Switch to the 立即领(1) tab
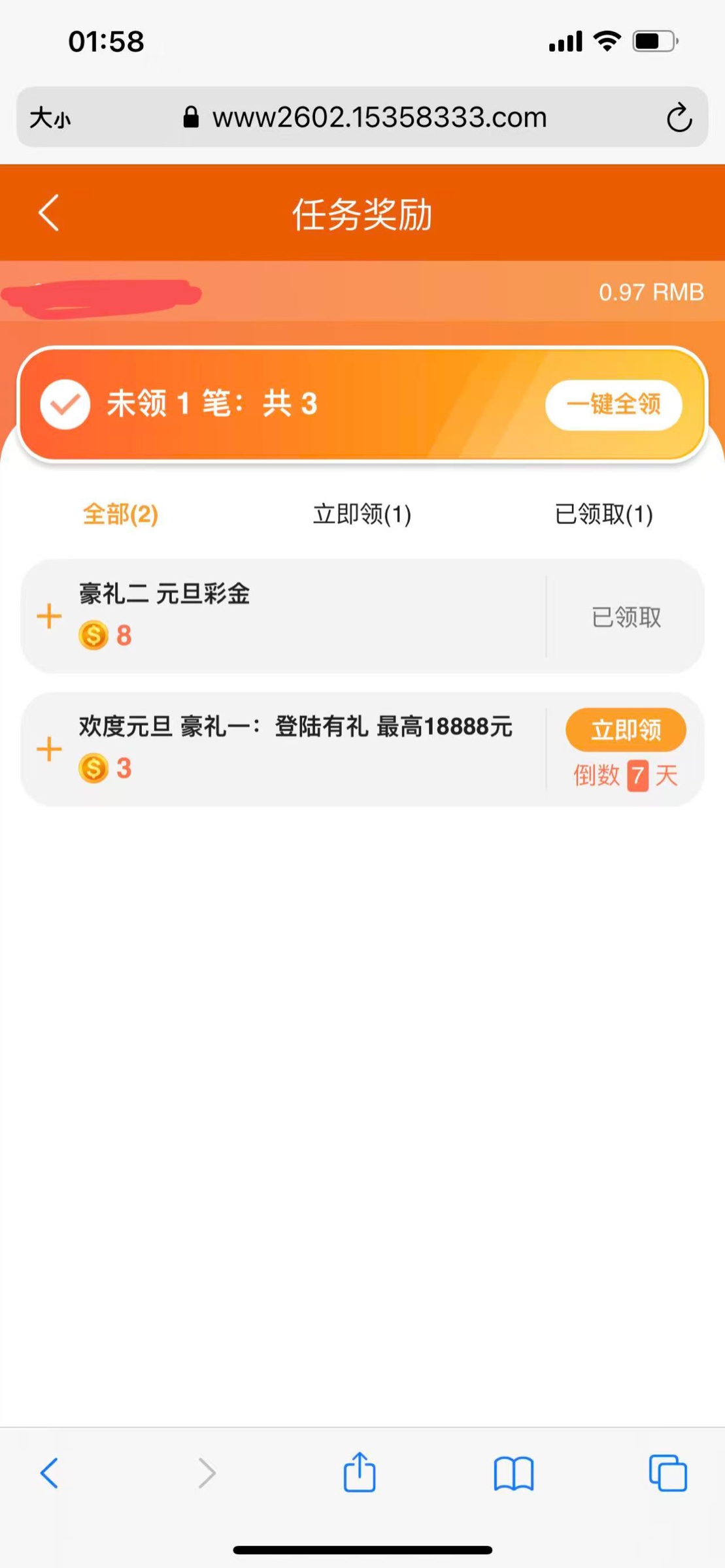 (x=362, y=514)
